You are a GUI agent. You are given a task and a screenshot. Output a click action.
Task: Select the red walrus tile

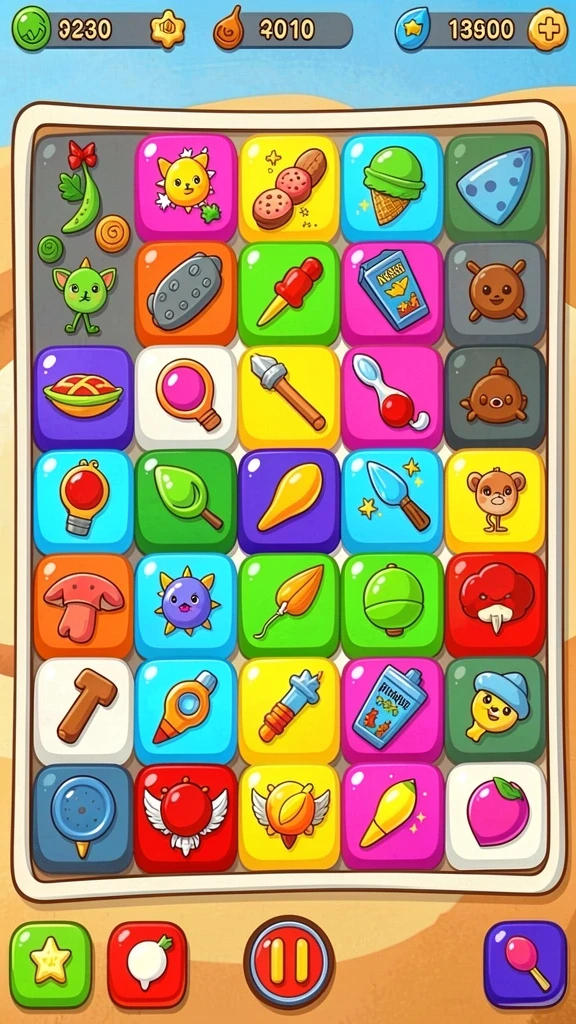[495, 605]
